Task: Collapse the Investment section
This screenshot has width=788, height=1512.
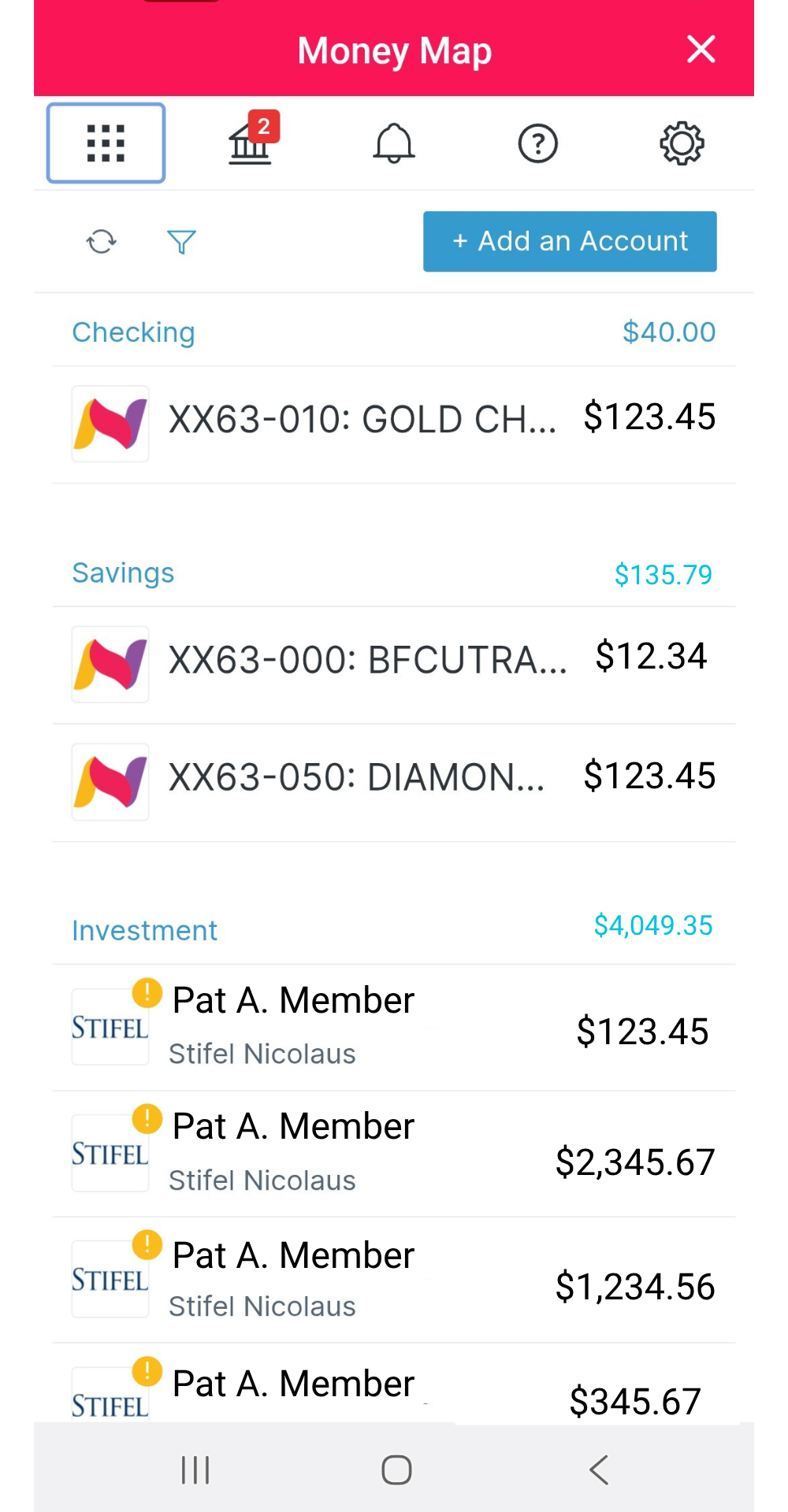Action: [x=144, y=930]
